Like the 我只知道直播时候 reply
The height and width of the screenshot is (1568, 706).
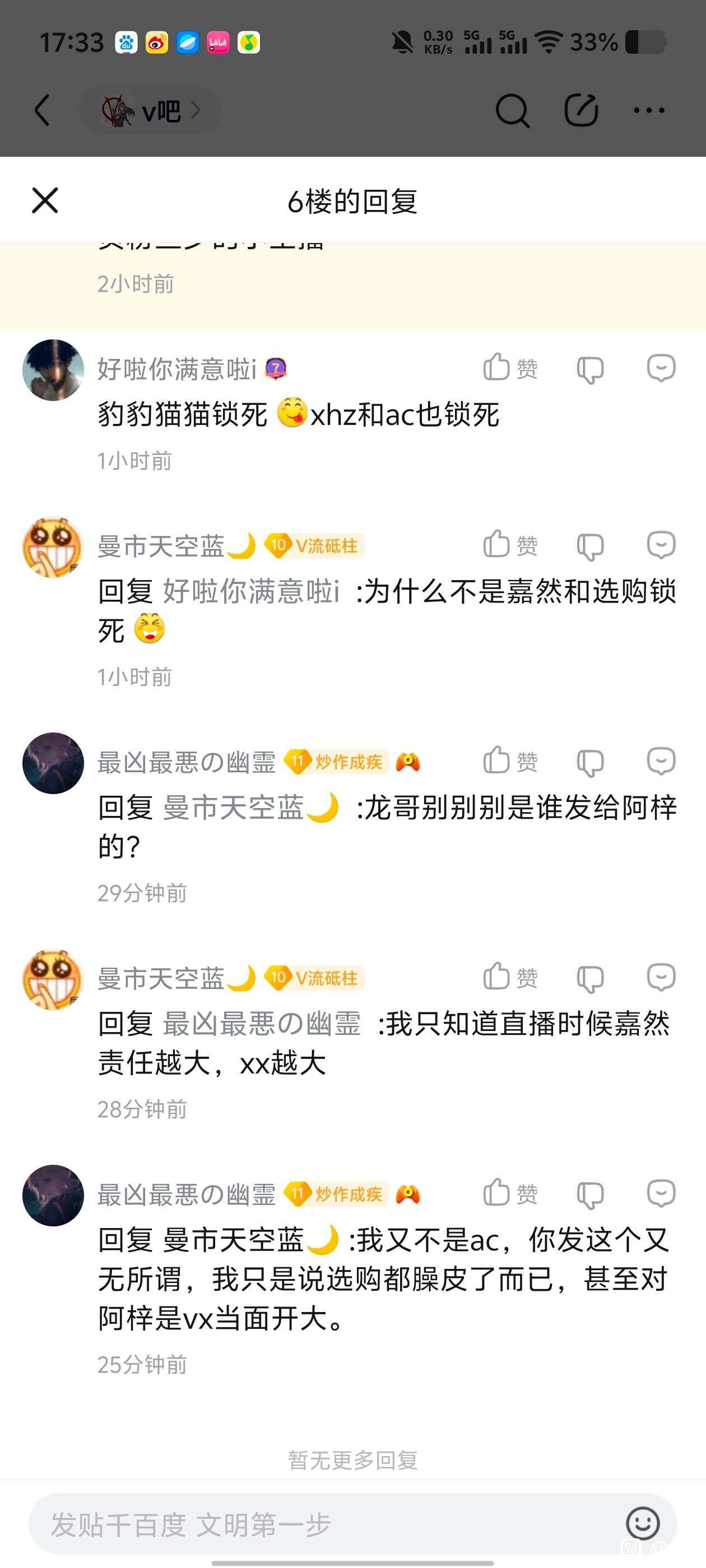pos(509,977)
